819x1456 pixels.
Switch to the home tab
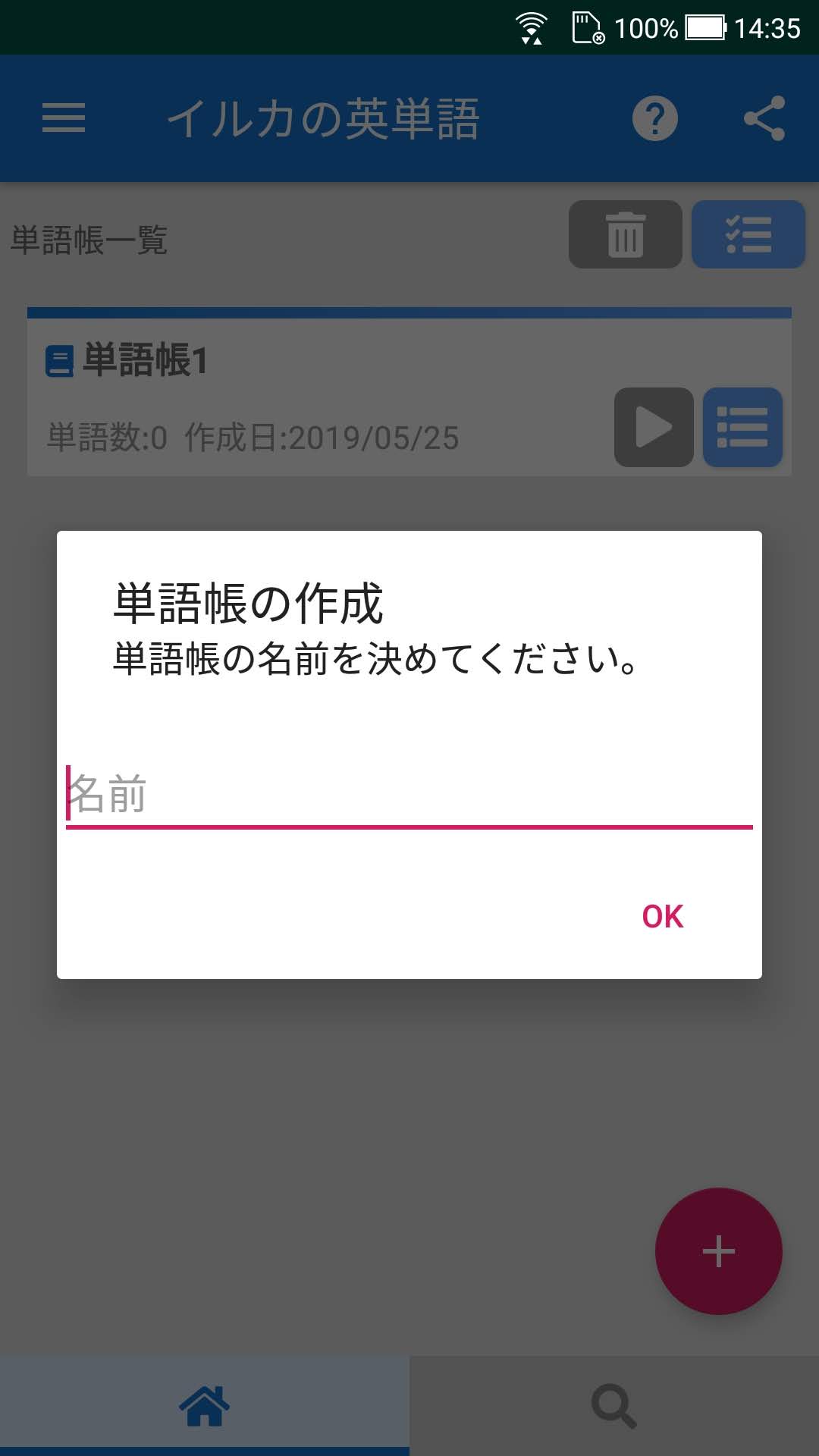(x=205, y=1406)
